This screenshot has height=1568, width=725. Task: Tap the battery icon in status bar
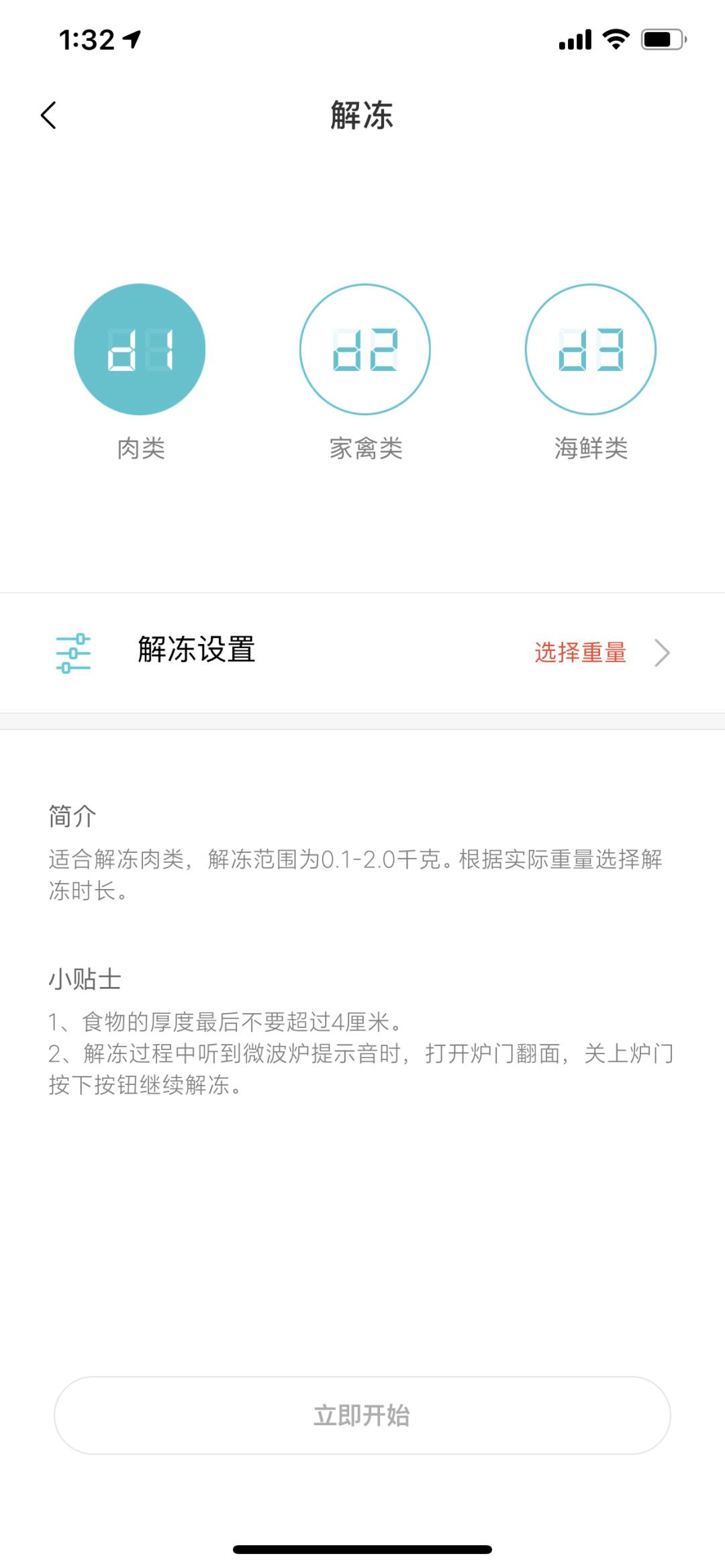click(x=661, y=40)
